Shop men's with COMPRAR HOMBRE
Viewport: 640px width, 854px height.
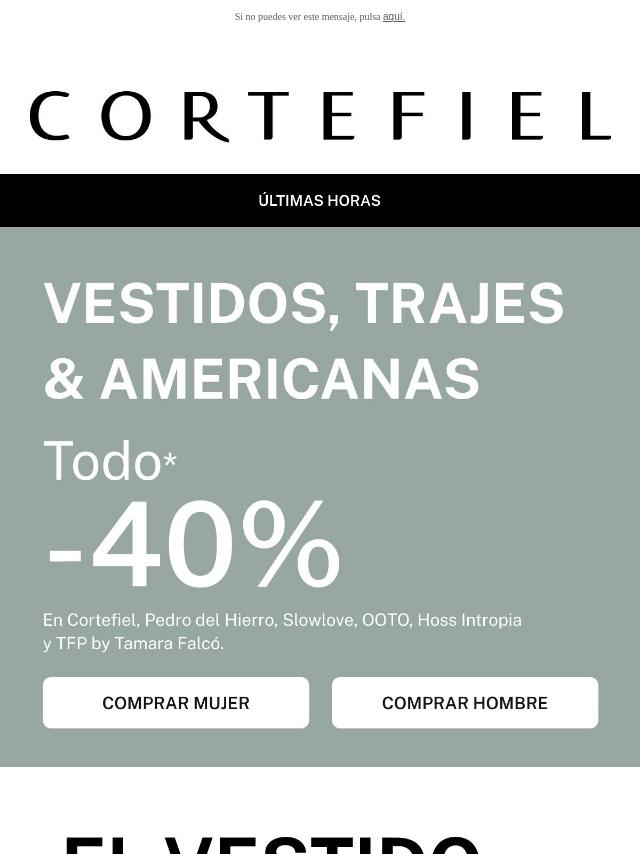point(465,703)
